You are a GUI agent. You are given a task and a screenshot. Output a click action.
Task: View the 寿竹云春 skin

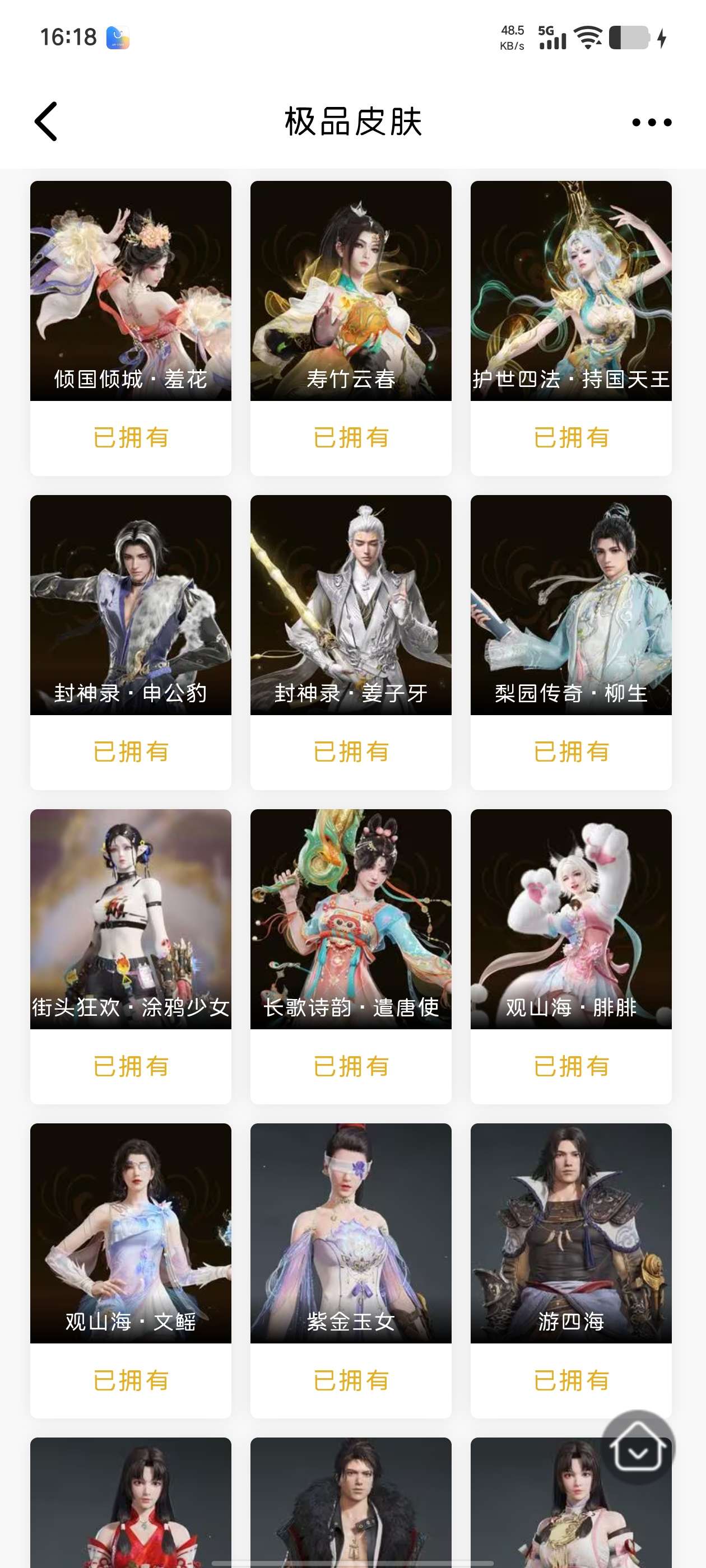[351, 291]
